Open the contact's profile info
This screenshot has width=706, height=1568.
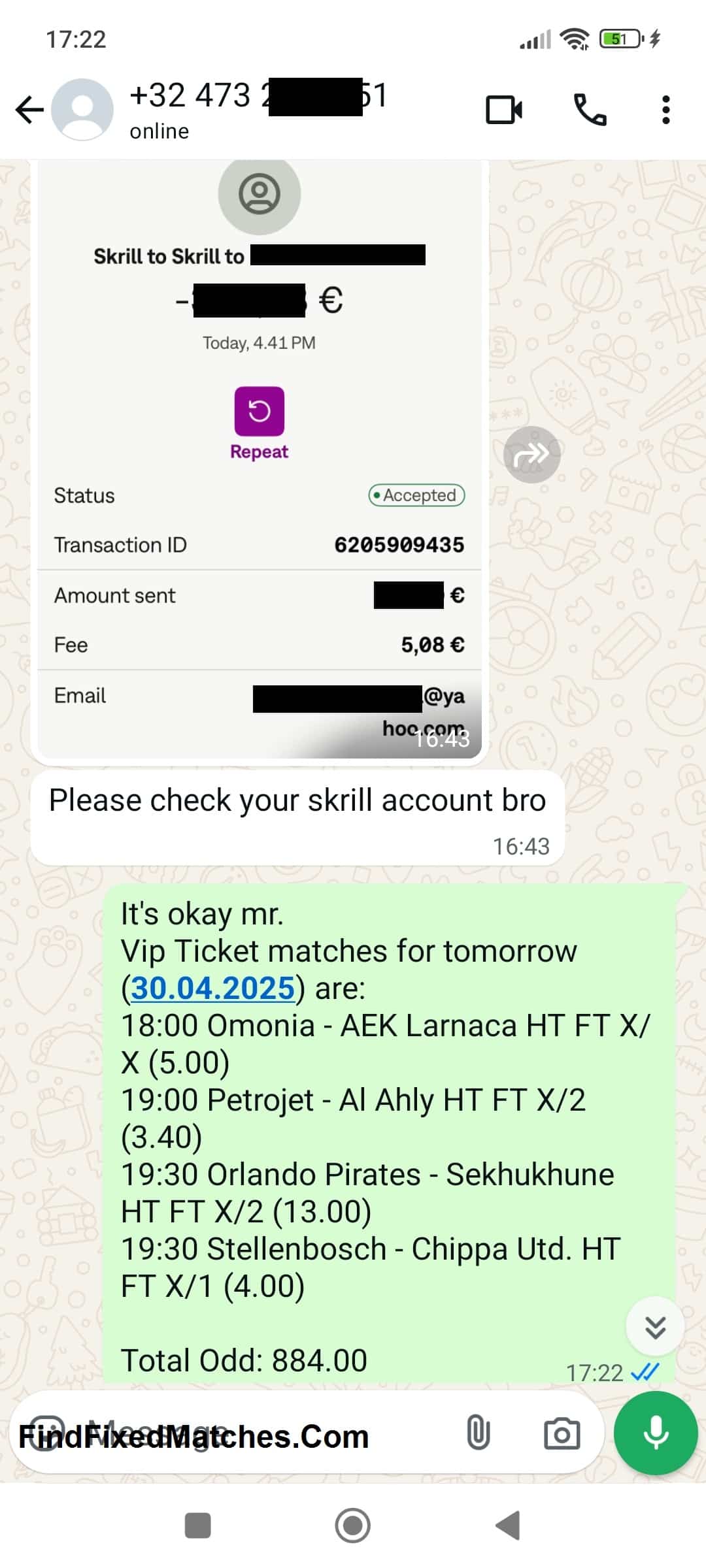coord(258,109)
